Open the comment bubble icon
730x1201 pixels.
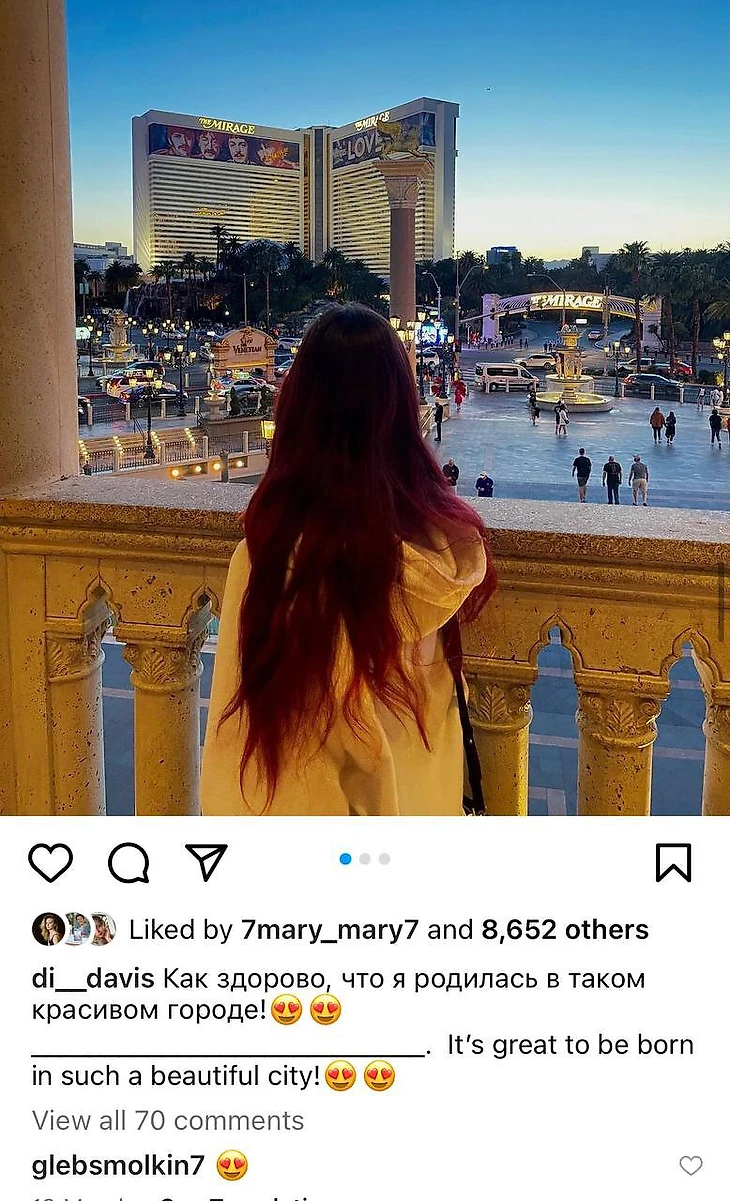(x=128, y=862)
